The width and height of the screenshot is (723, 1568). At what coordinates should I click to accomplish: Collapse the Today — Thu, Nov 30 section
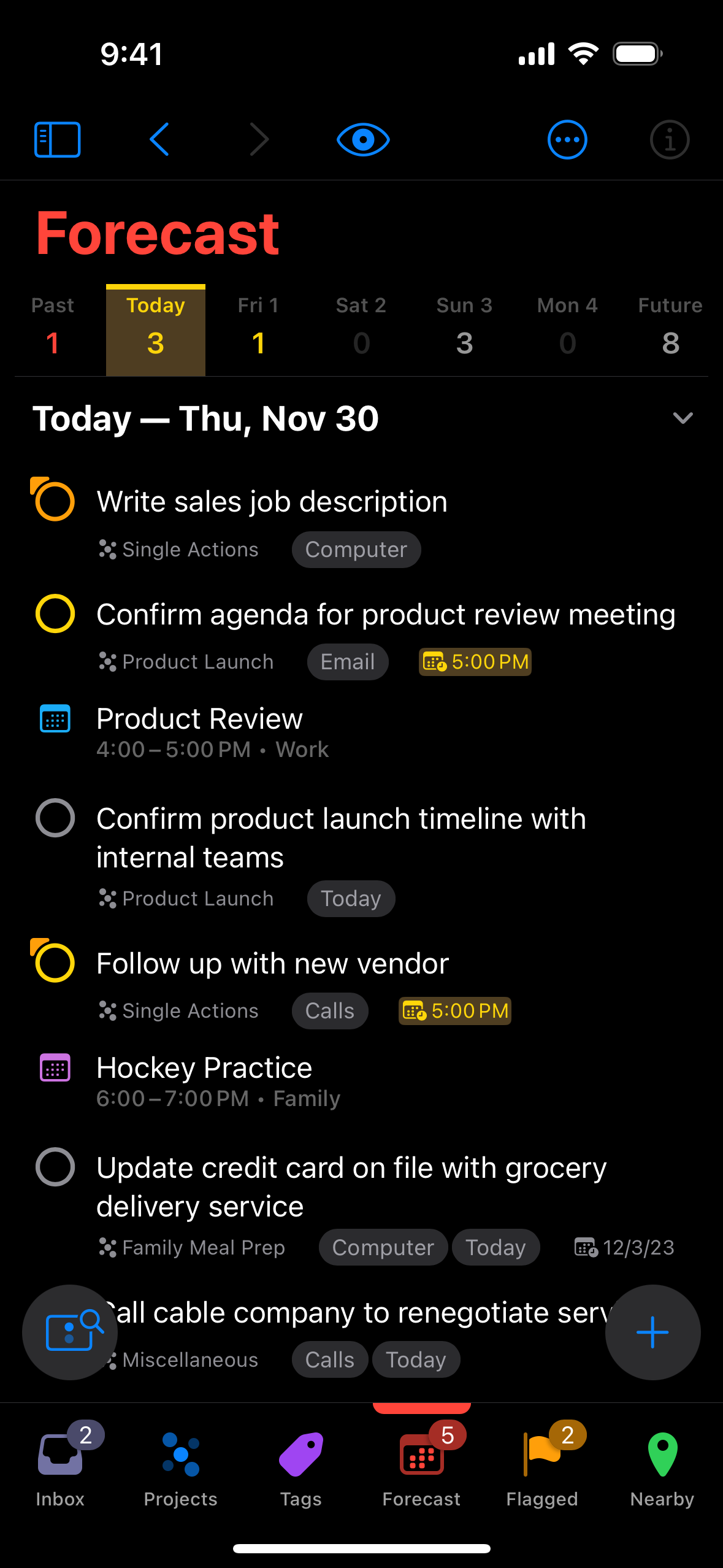click(683, 418)
